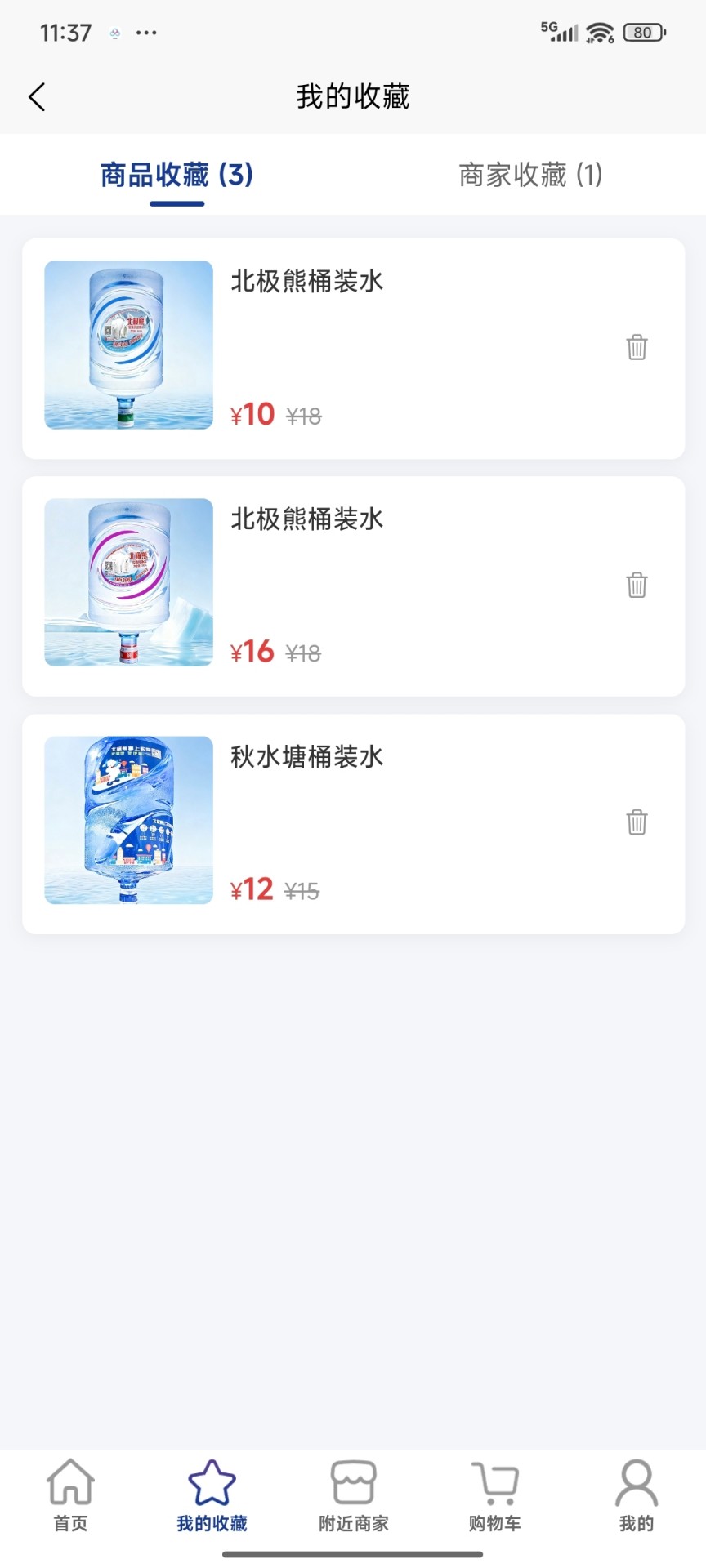Open the 首页 home icon in bottom navigation
The height and width of the screenshot is (1568, 706).
(x=69, y=1496)
